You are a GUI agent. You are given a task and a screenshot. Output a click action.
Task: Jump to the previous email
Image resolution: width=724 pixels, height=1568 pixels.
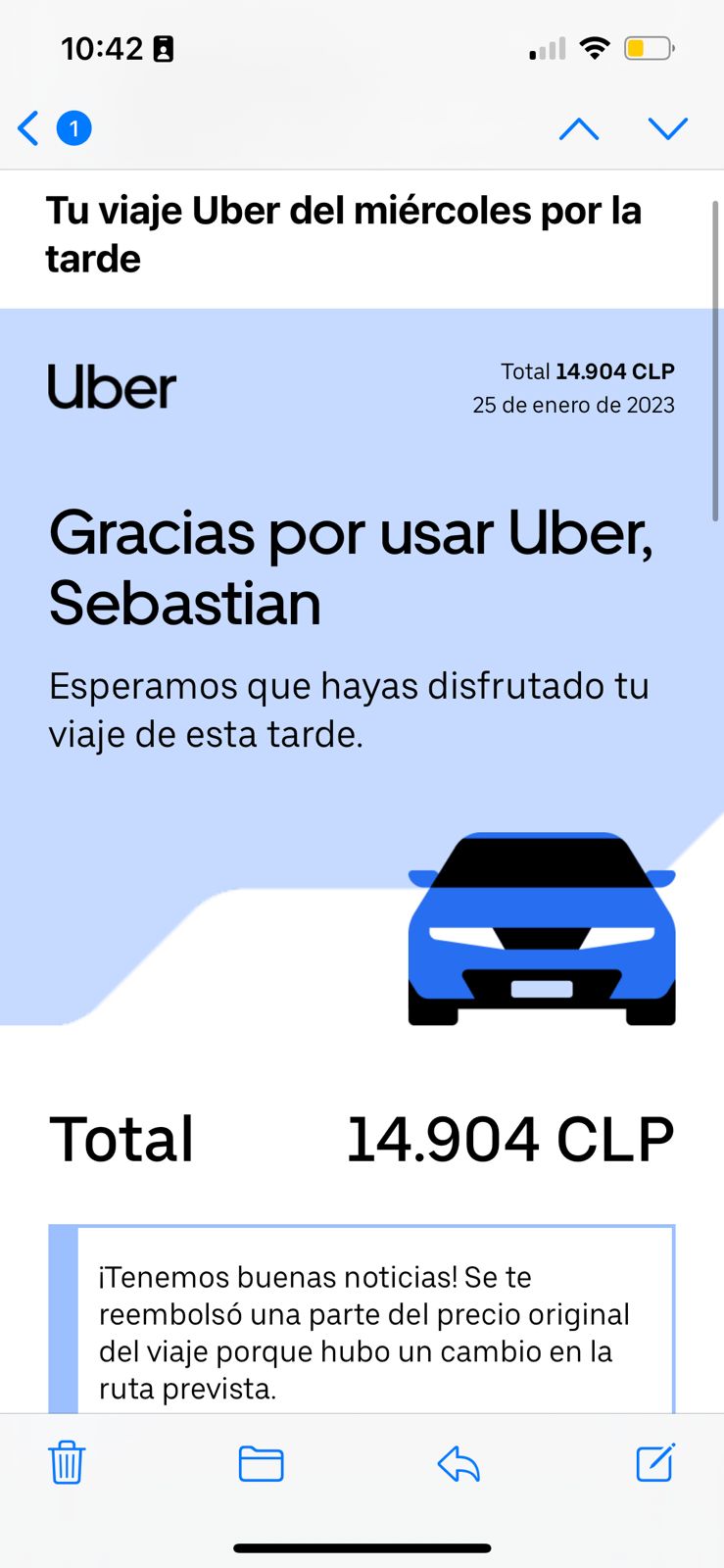pyautogui.click(x=579, y=128)
